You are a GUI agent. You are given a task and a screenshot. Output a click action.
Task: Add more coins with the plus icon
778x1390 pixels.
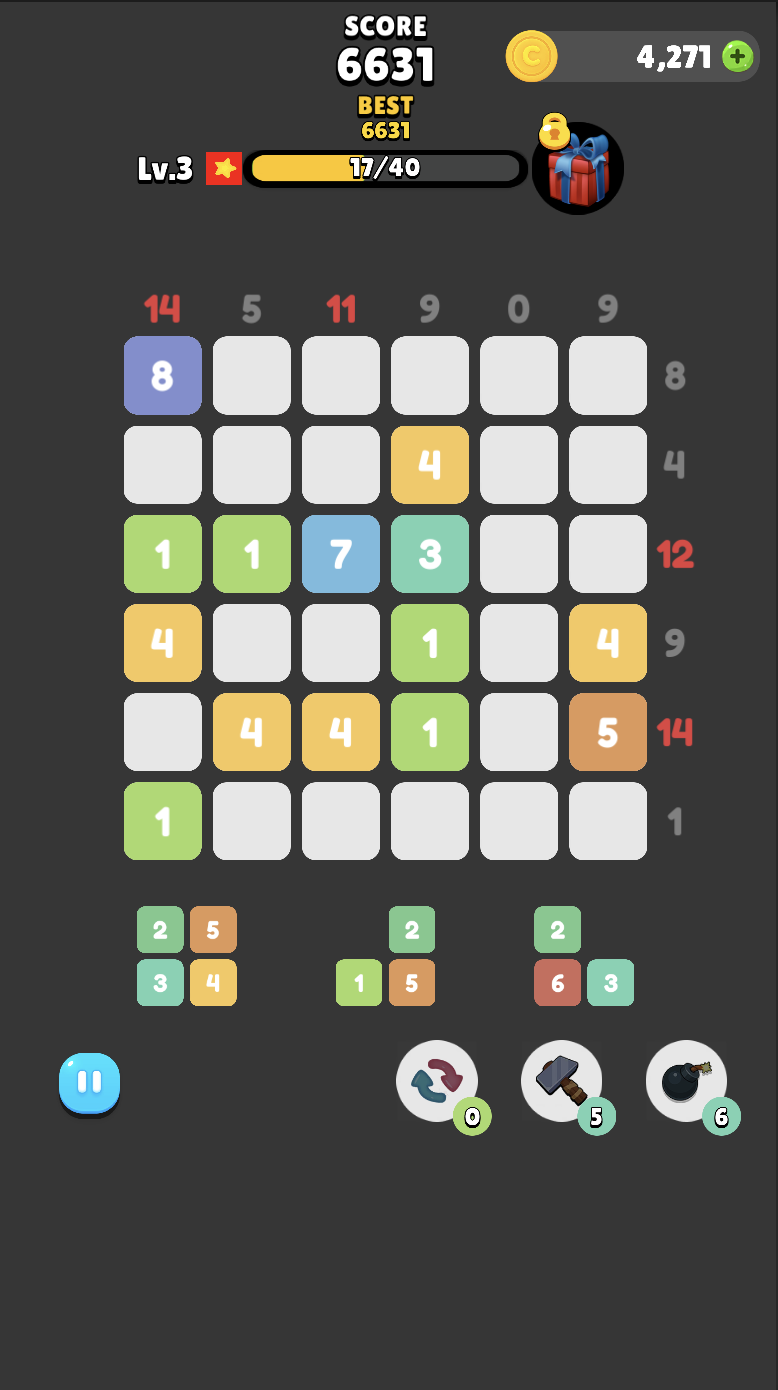(x=738, y=56)
